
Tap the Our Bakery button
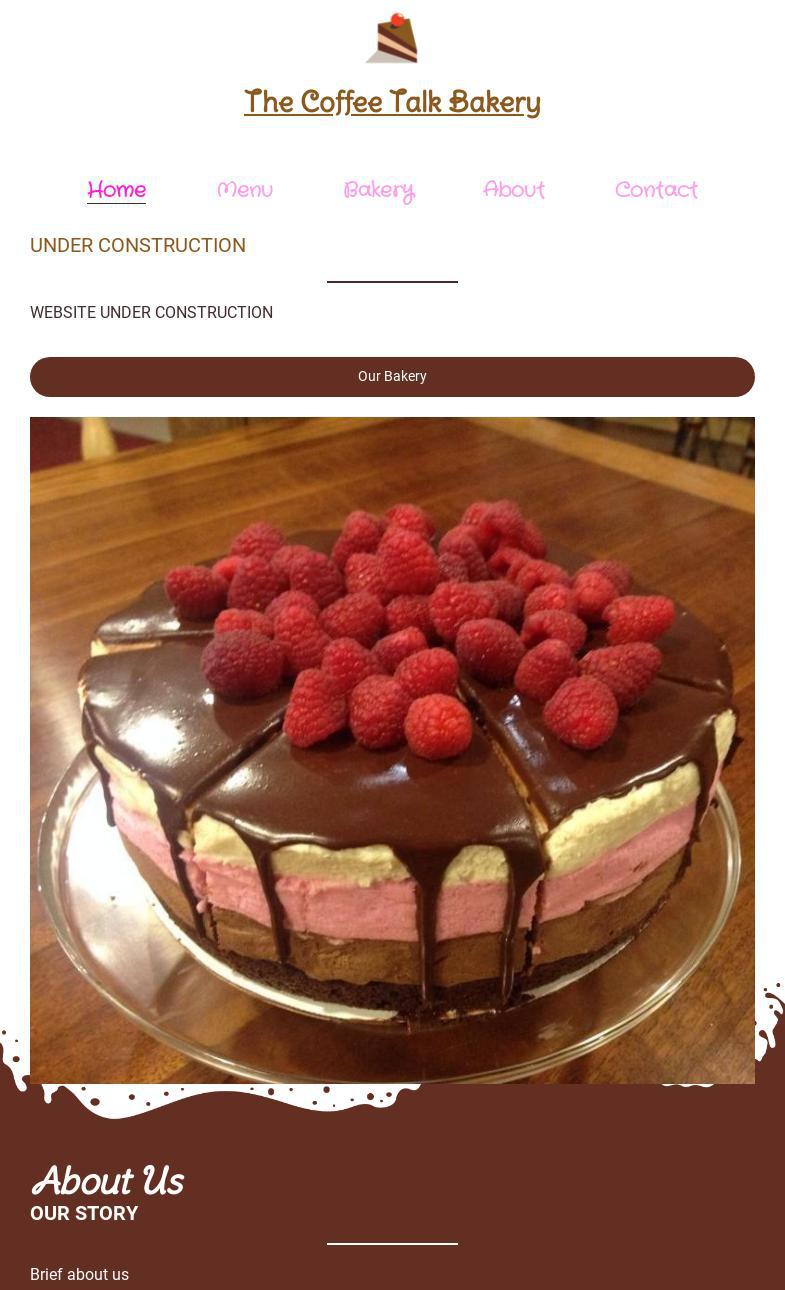click(x=392, y=377)
